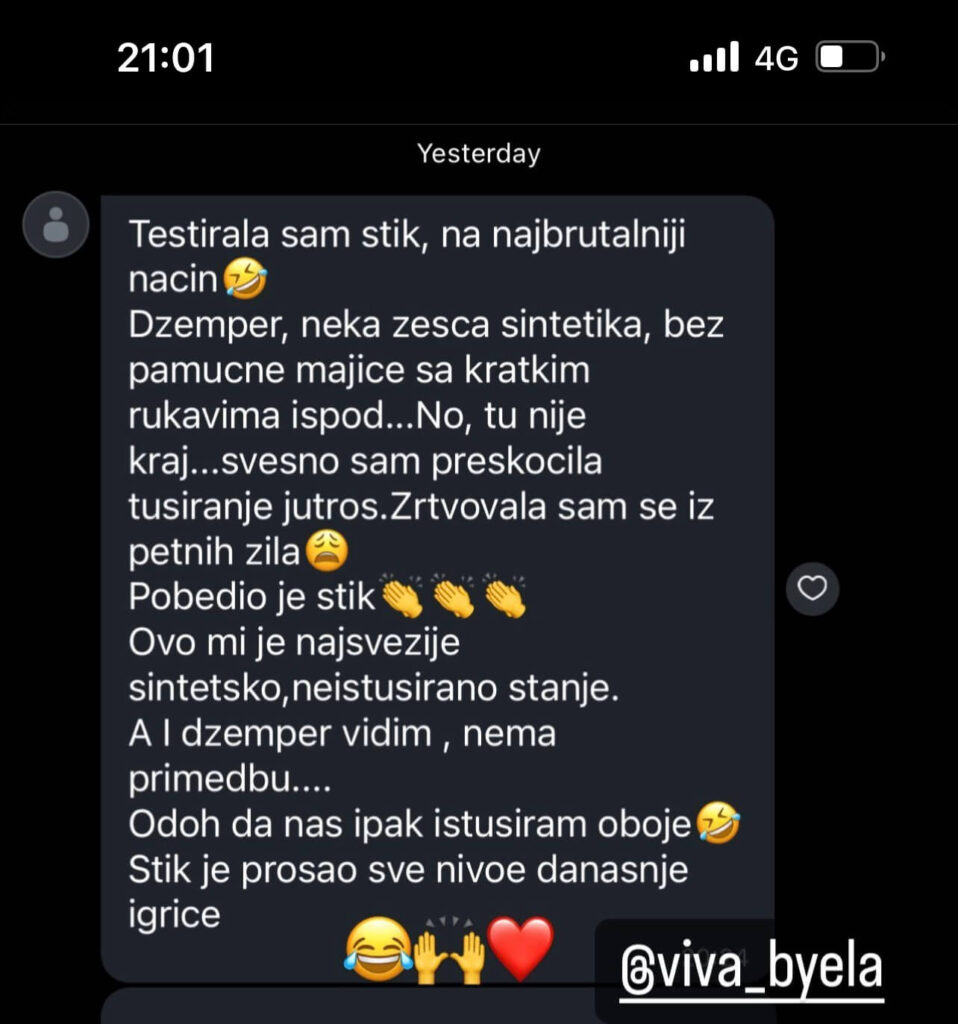Tap the battery indicator in status bar
Viewport: 958px width, 1024px height.
pyautogui.click(x=850, y=57)
